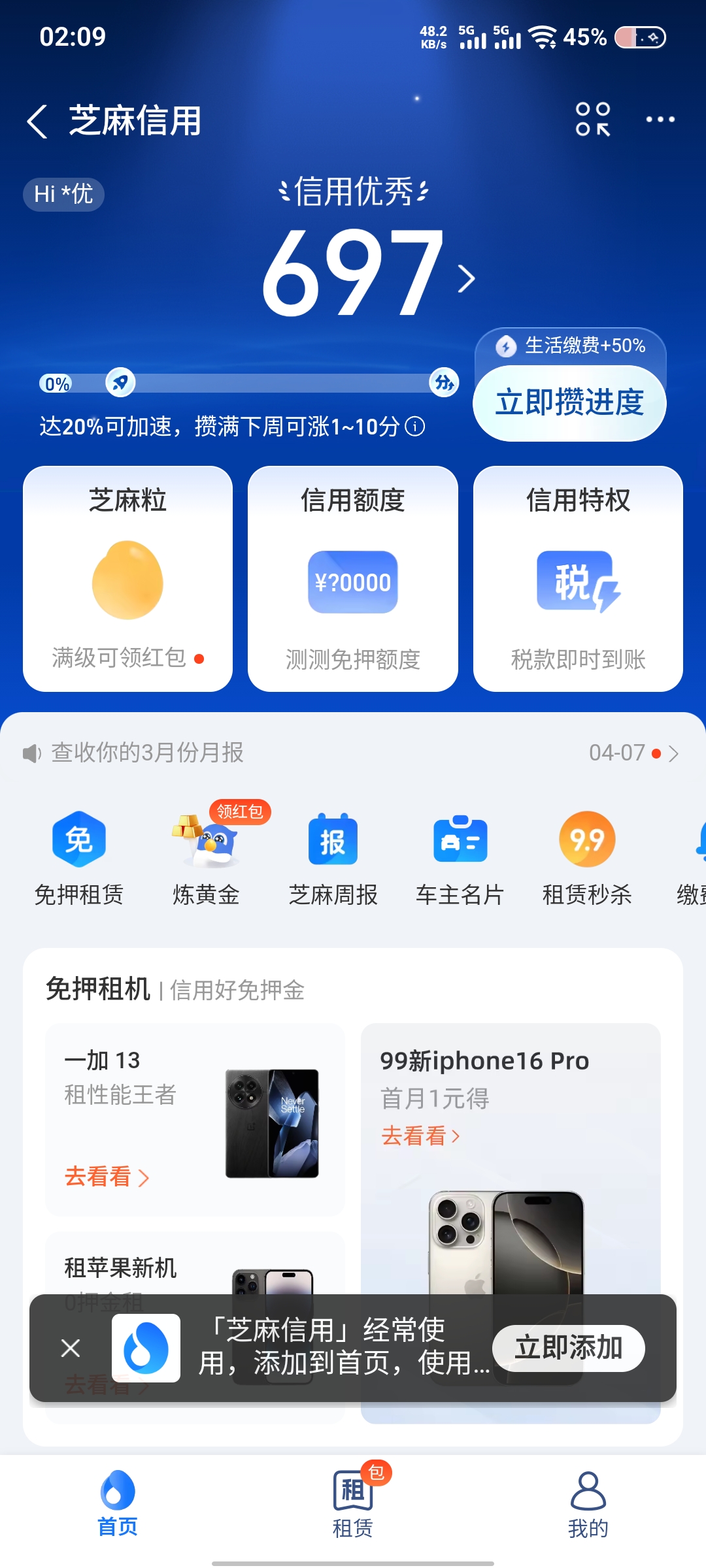Image resolution: width=706 pixels, height=1568 pixels.
Task: Open 免押租赁 shortcut
Action: tap(79, 857)
